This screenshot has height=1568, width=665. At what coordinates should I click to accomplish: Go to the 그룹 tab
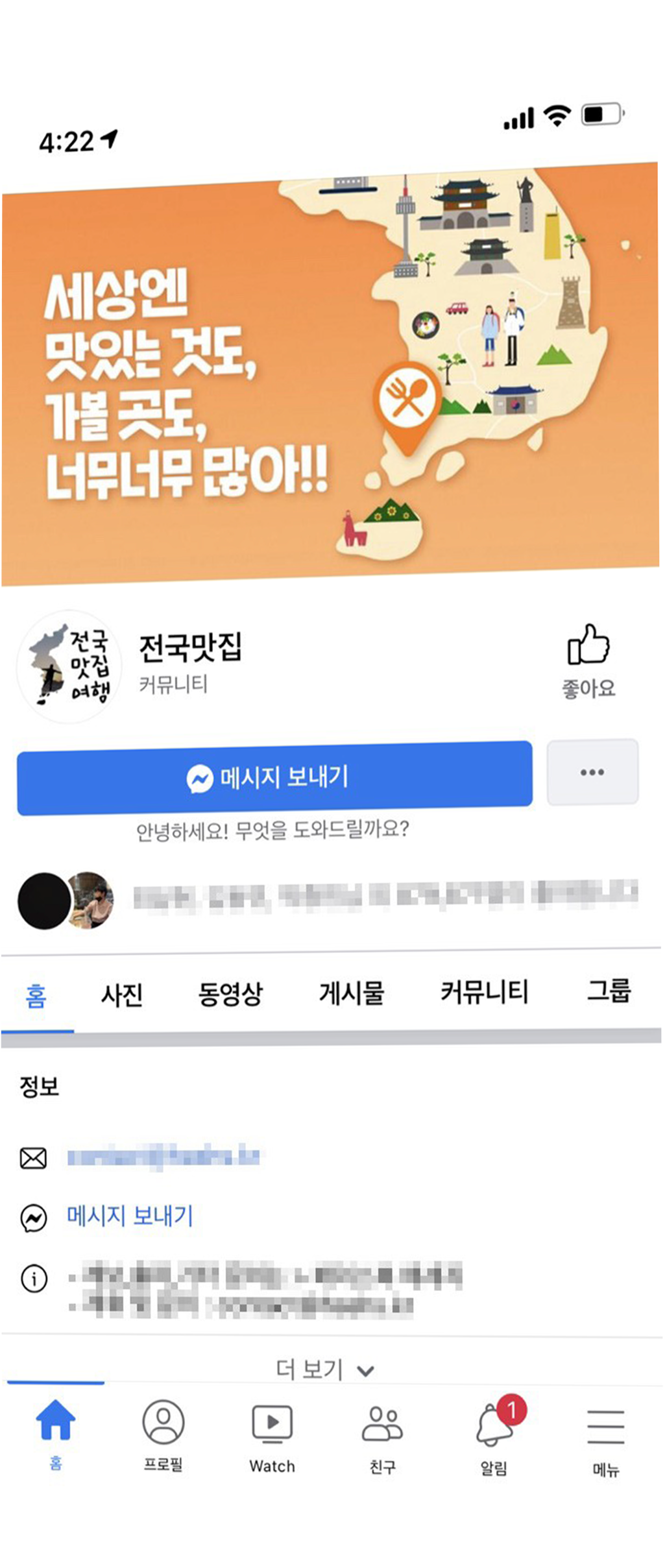tap(608, 991)
